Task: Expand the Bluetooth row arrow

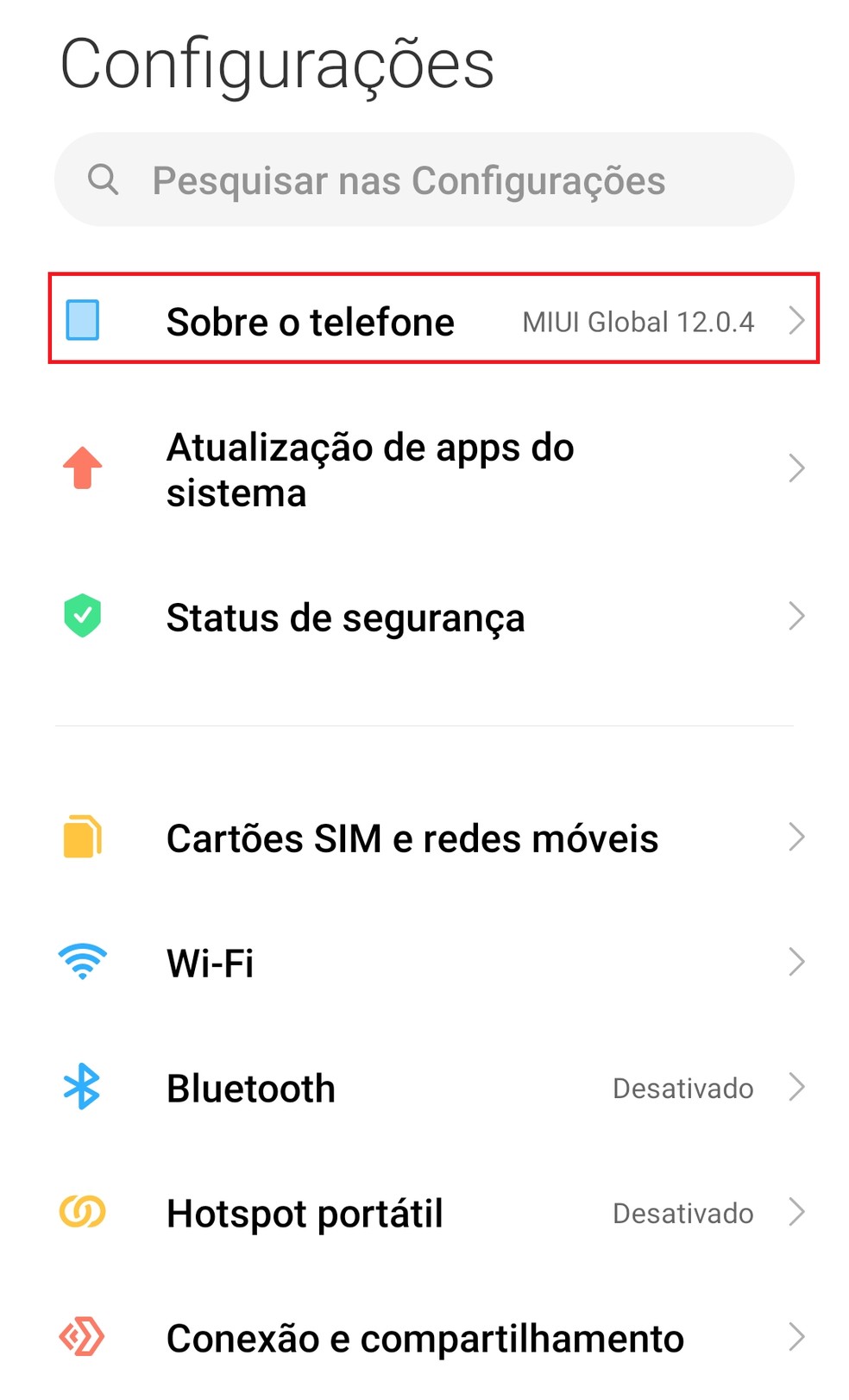Action: pyautogui.click(x=796, y=1087)
